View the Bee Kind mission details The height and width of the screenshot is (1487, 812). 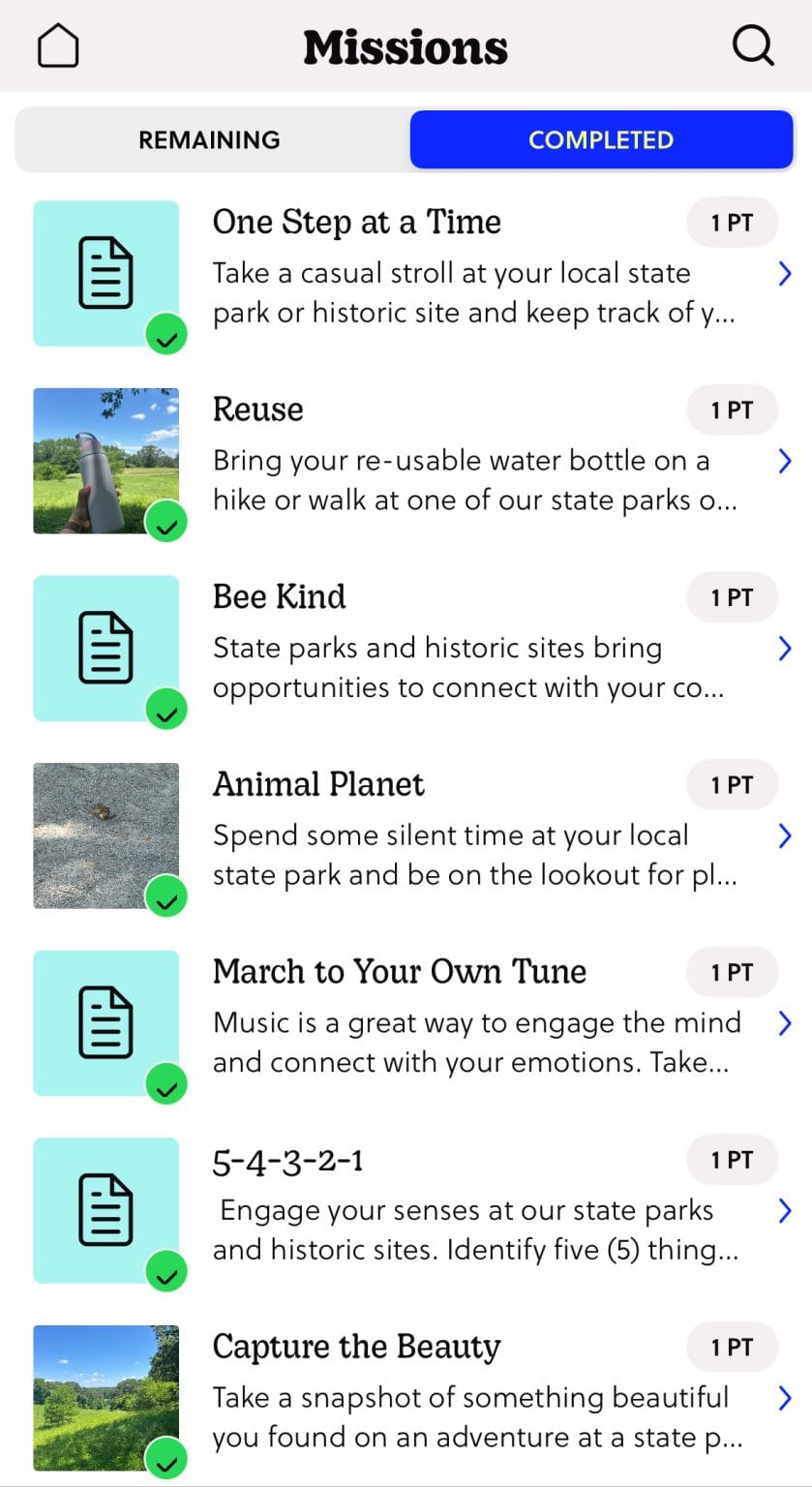pos(413,650)
